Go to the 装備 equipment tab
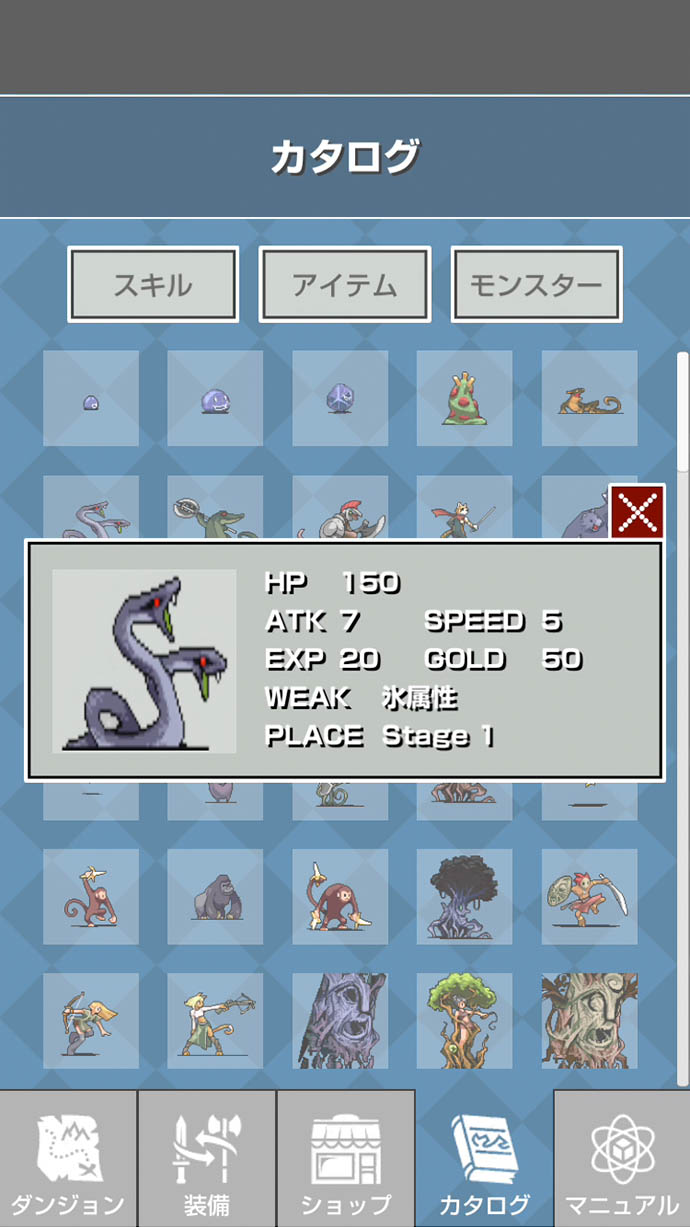This screenshot has height=1227, width=690. (x=207, y=1158)
